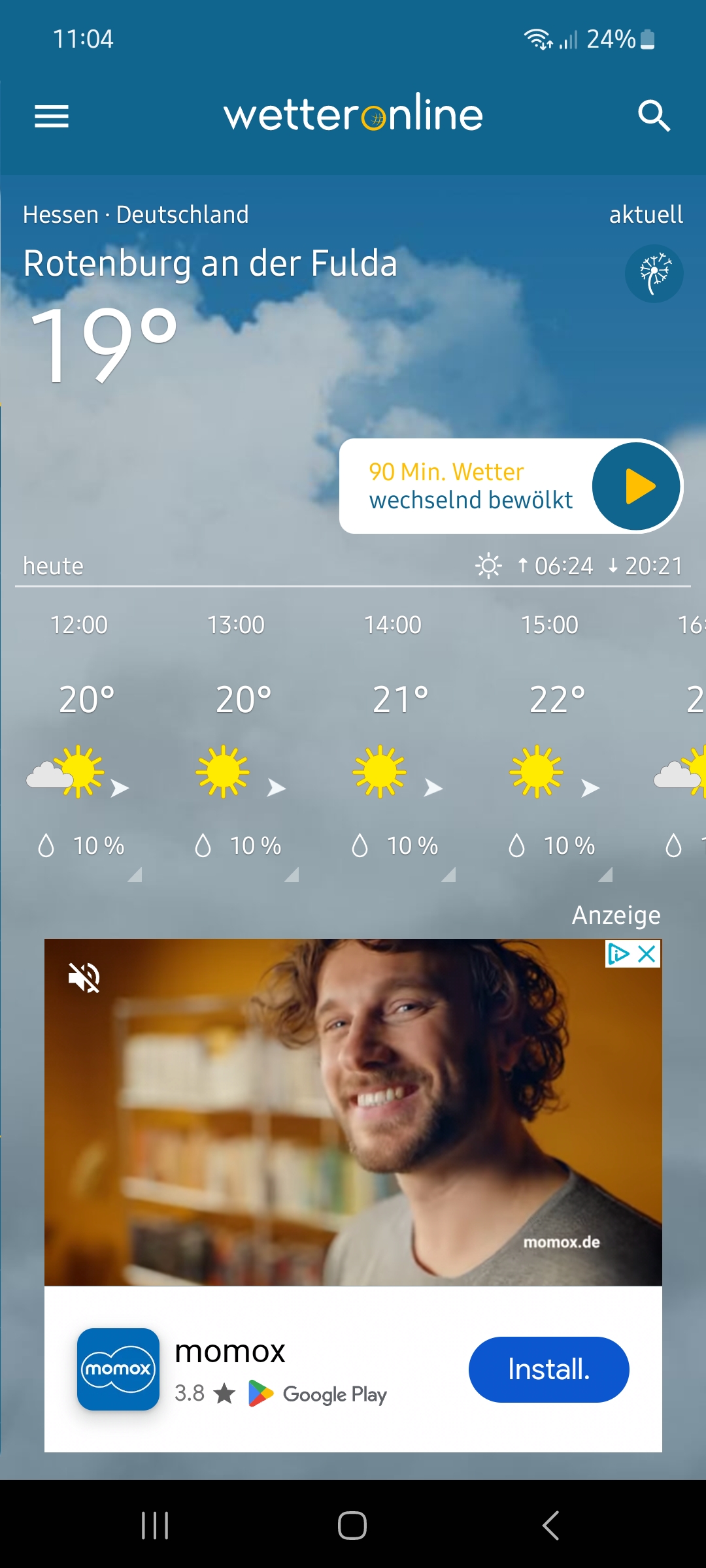Open the location search
706x1568 pixels.
pos(654,116)
